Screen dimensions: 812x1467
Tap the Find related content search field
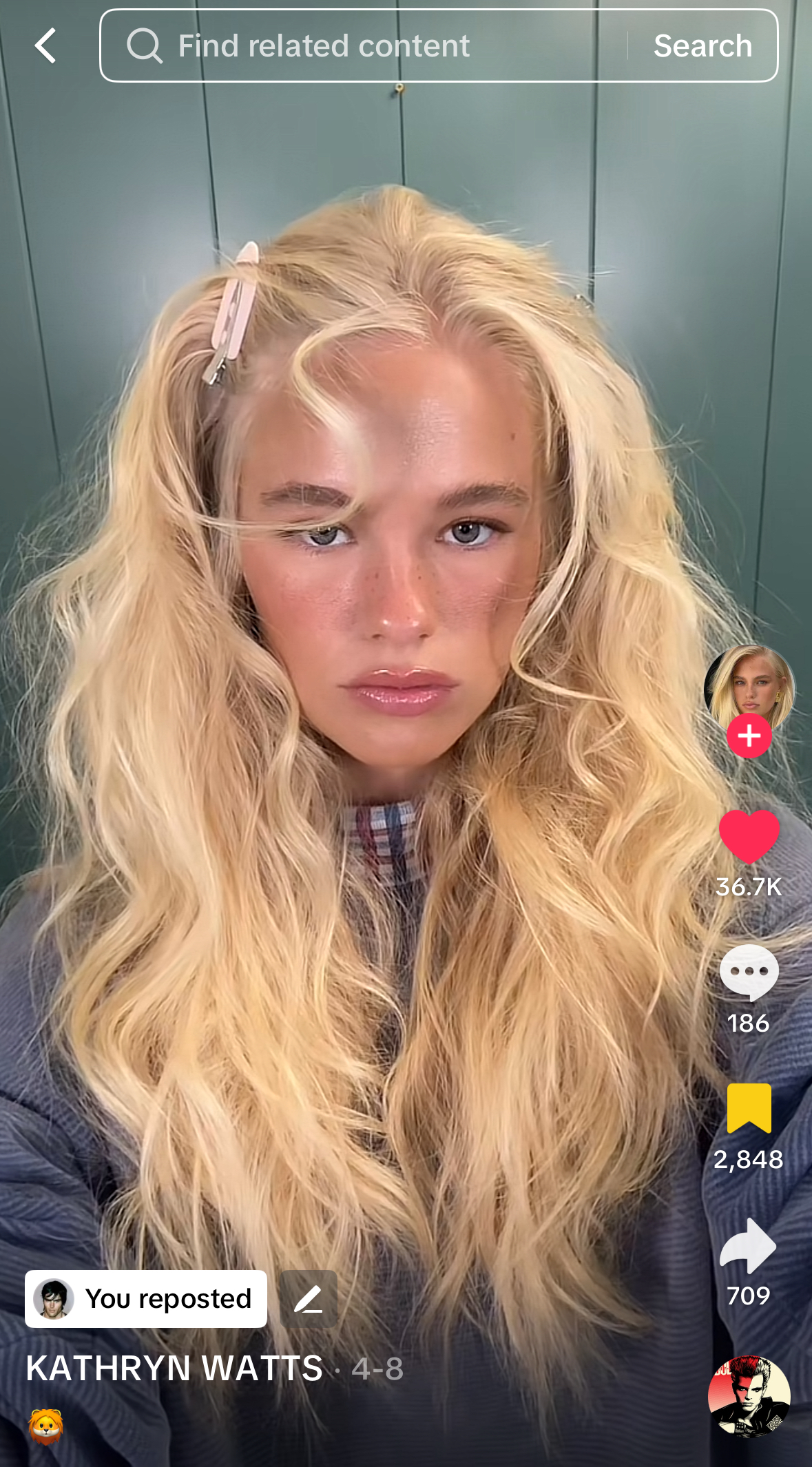(x=358, y=46)
